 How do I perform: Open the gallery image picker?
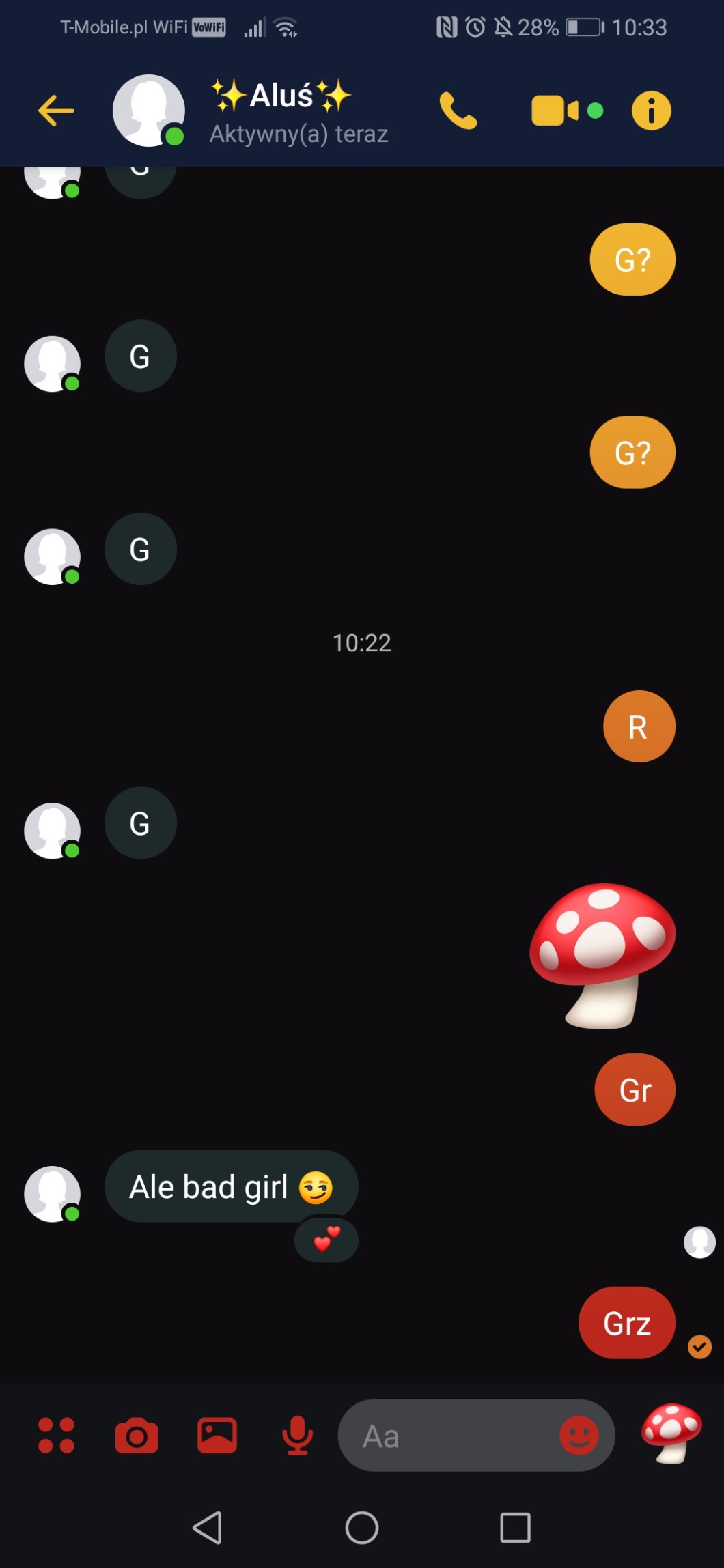pos(217,1435)
